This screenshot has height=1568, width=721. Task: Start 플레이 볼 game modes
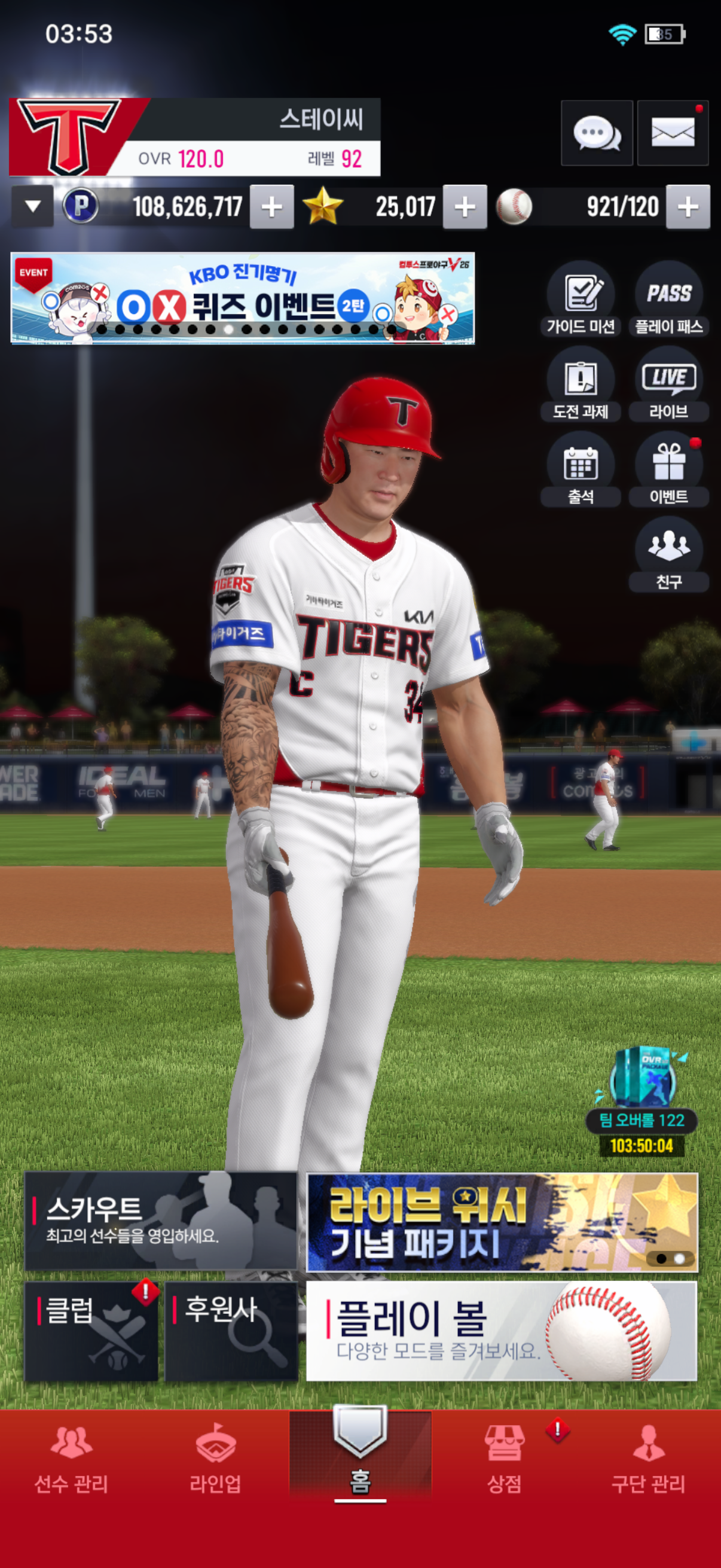point(502,1331)
